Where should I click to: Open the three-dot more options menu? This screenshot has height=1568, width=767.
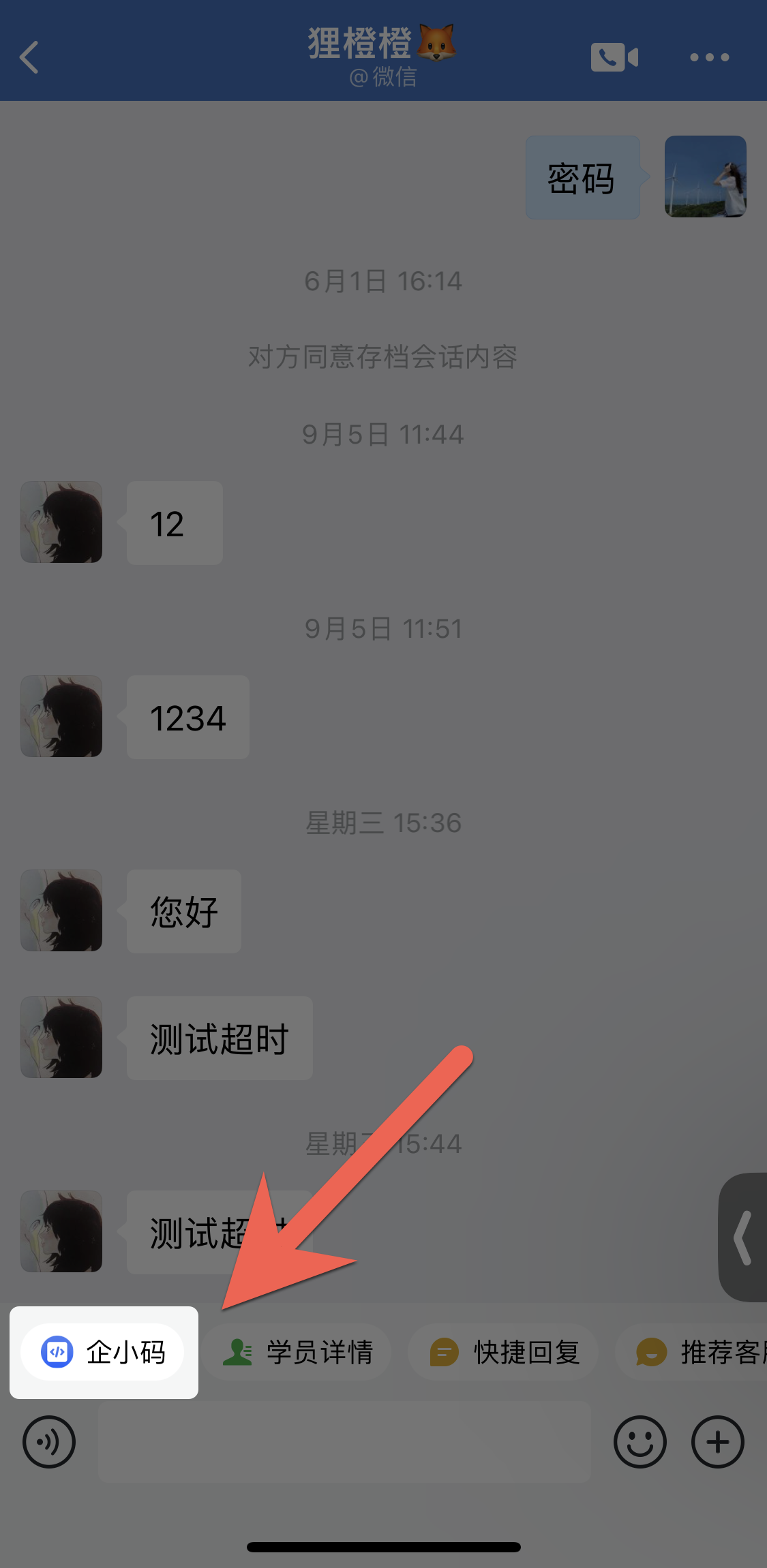point(709,57)
